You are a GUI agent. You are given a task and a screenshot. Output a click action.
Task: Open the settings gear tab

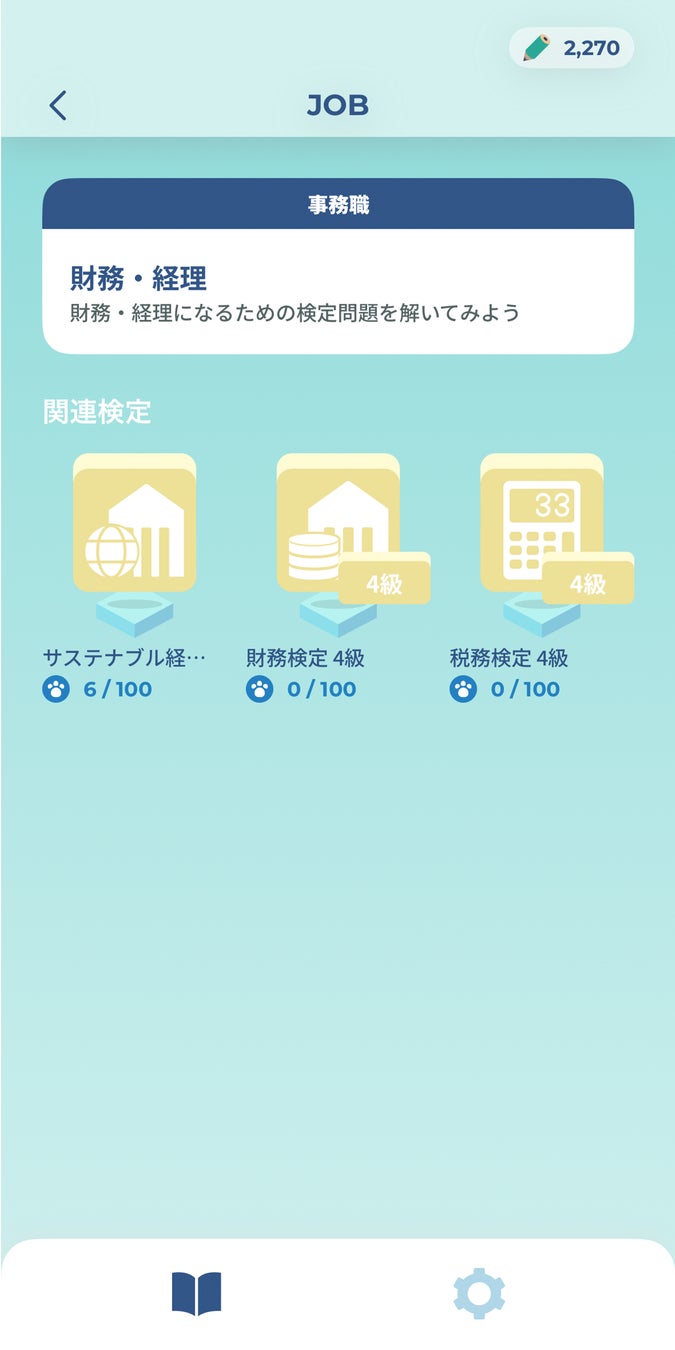[479, 1293]
